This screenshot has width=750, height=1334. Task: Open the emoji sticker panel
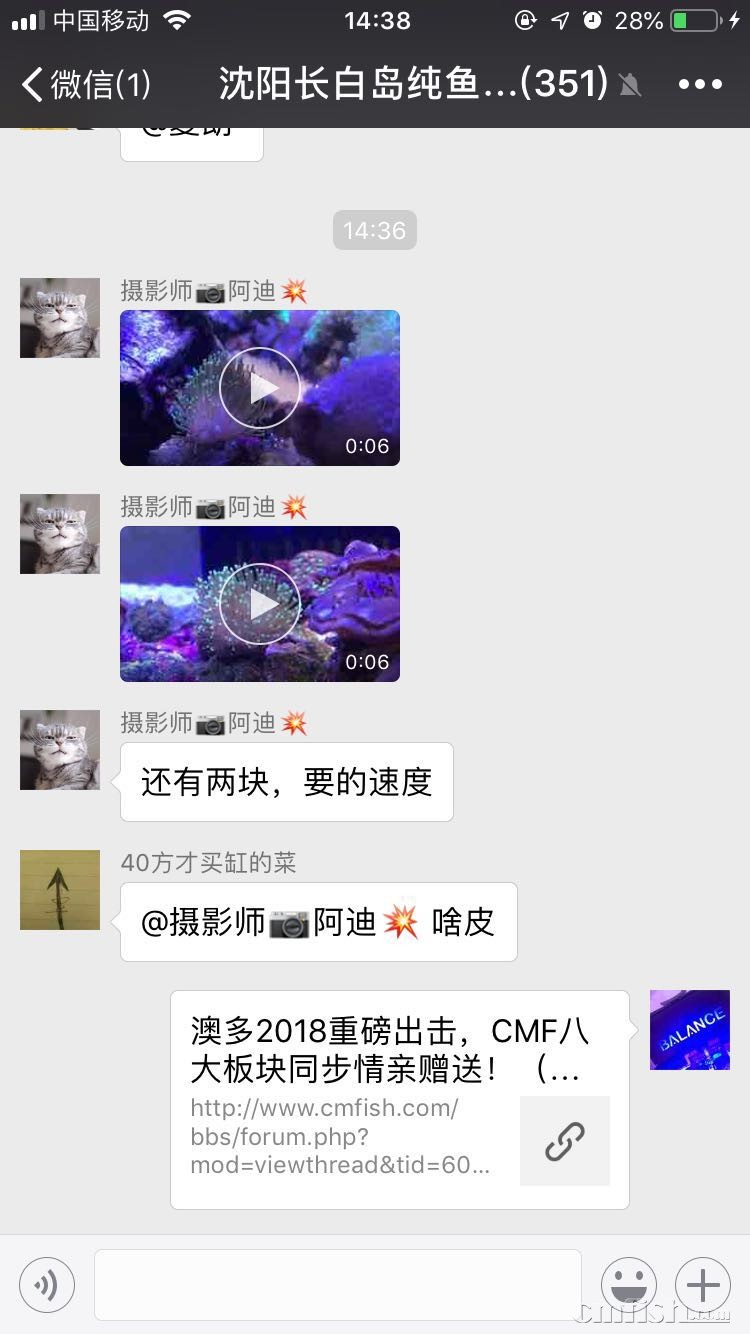[629, 1285]
